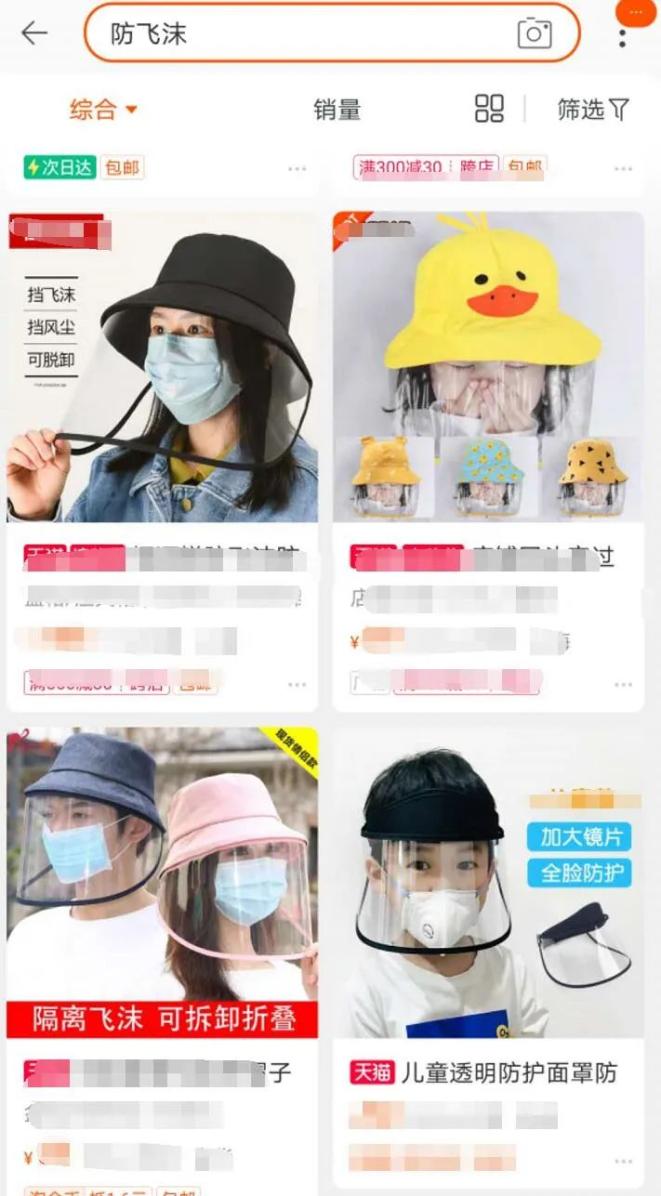Open camera image search
Image resolution: width=661 pixels, height=1196 pixels.
[x=534, y=33]
